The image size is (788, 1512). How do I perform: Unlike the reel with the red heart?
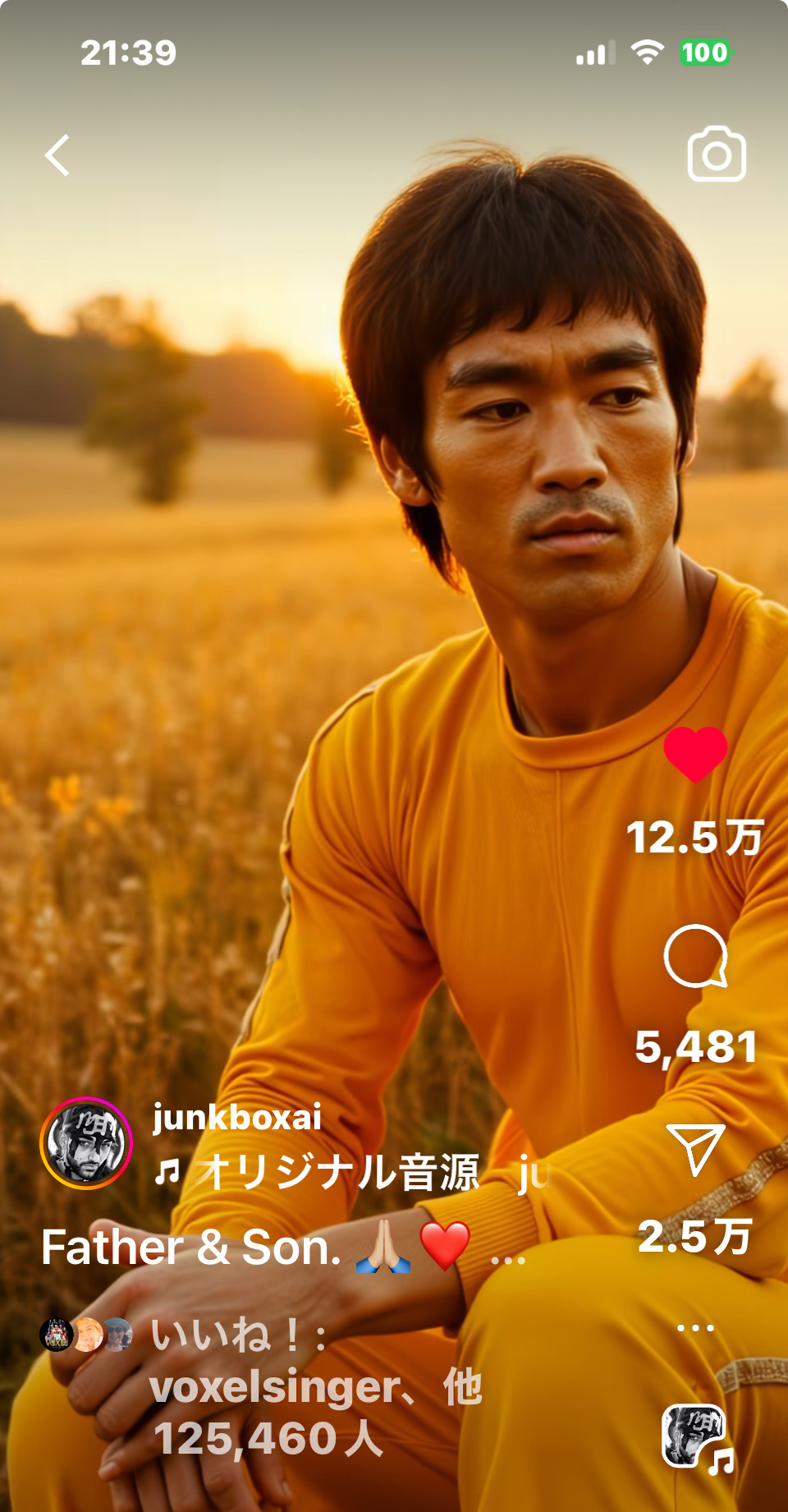tap(695, 754)
